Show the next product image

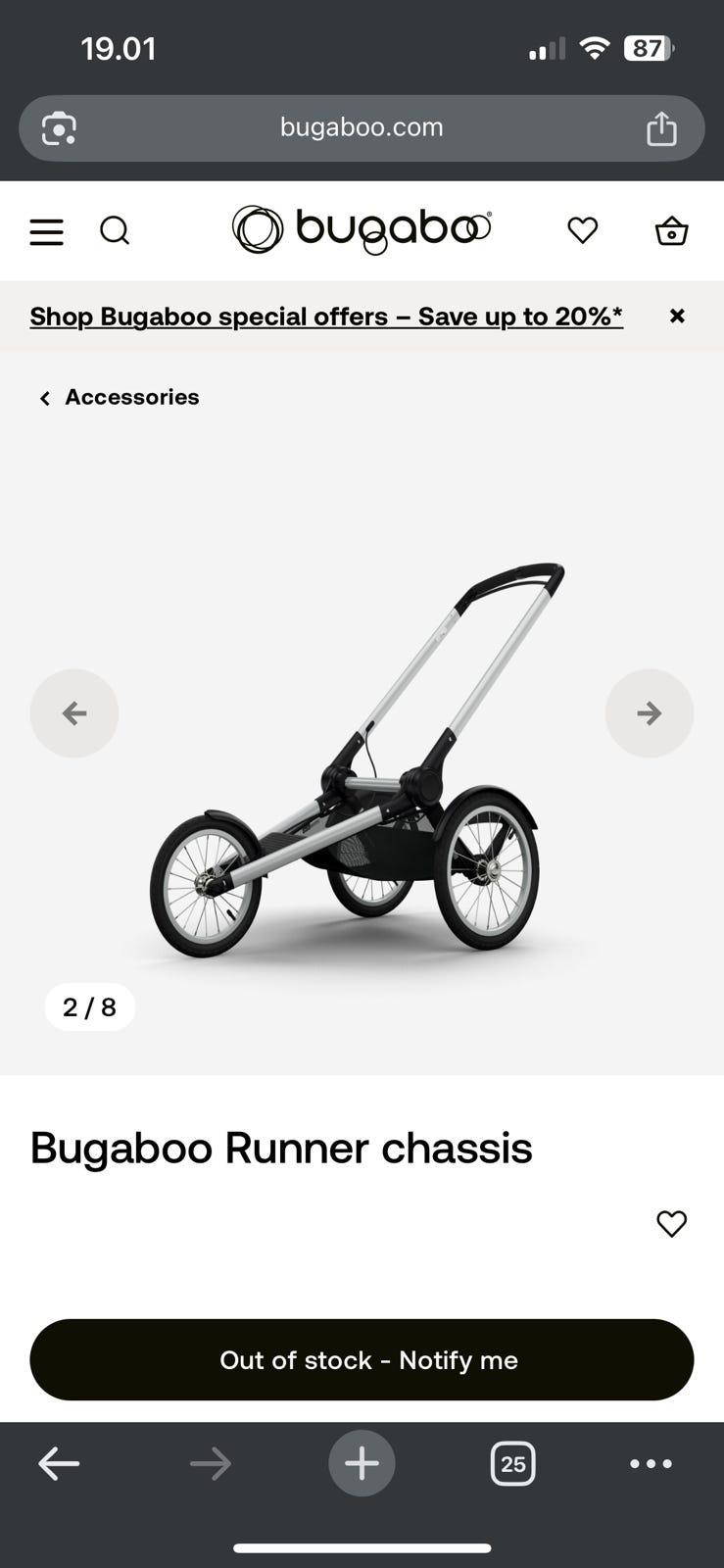[650, 713]
